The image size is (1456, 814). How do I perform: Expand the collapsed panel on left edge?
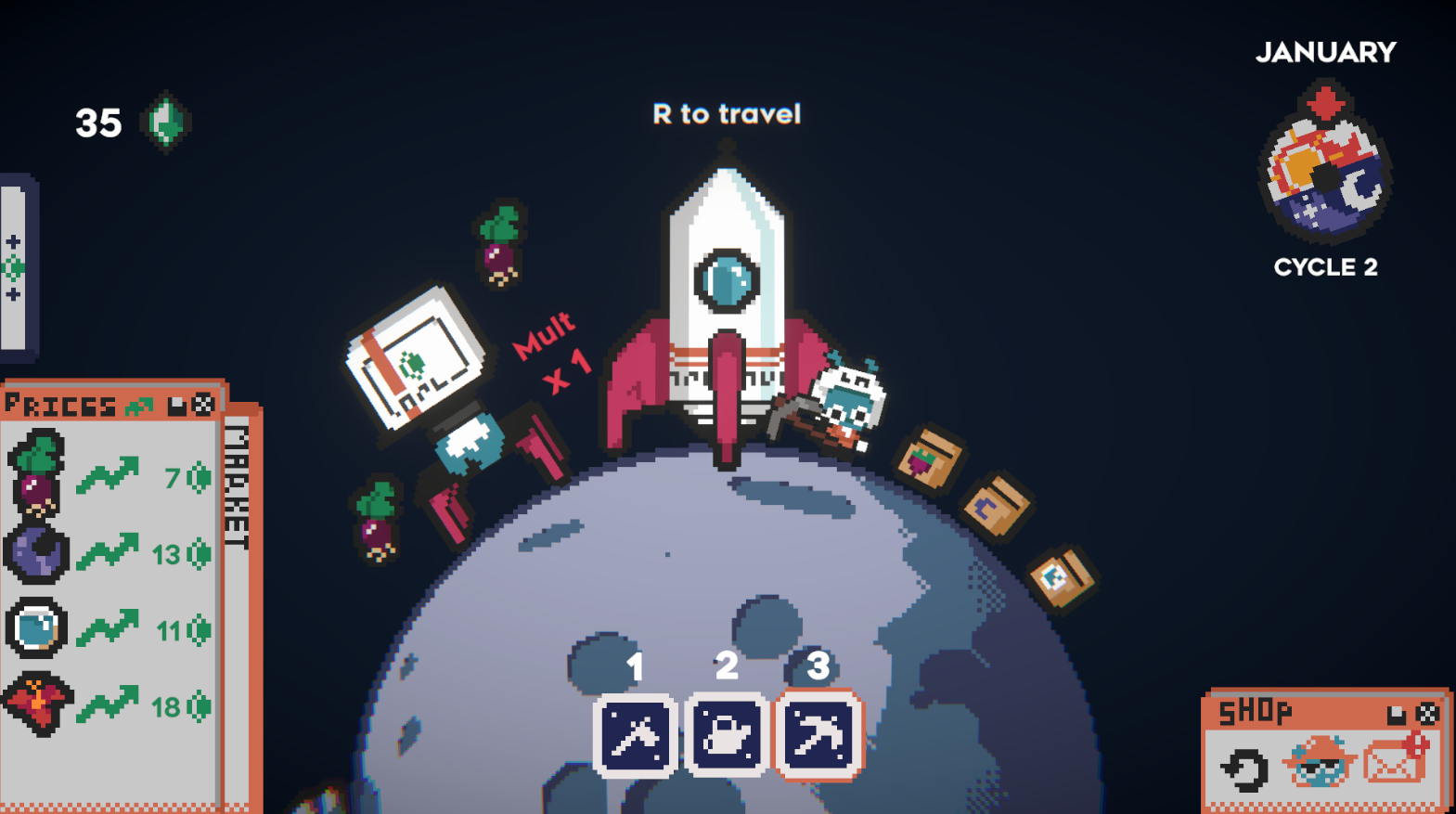[14, 267]
